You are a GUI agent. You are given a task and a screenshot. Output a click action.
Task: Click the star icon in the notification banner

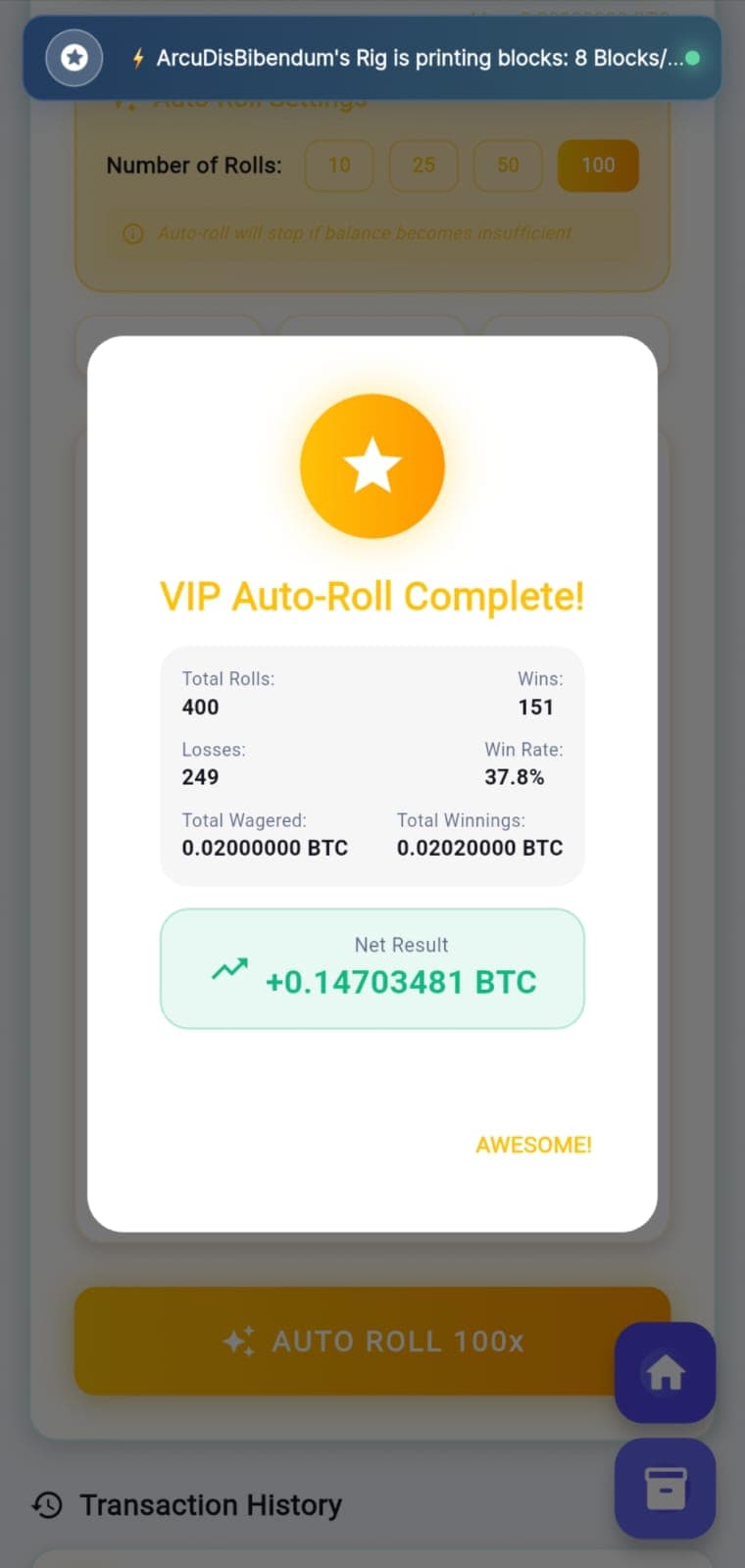pyautogui.click(x=74, y=58)
